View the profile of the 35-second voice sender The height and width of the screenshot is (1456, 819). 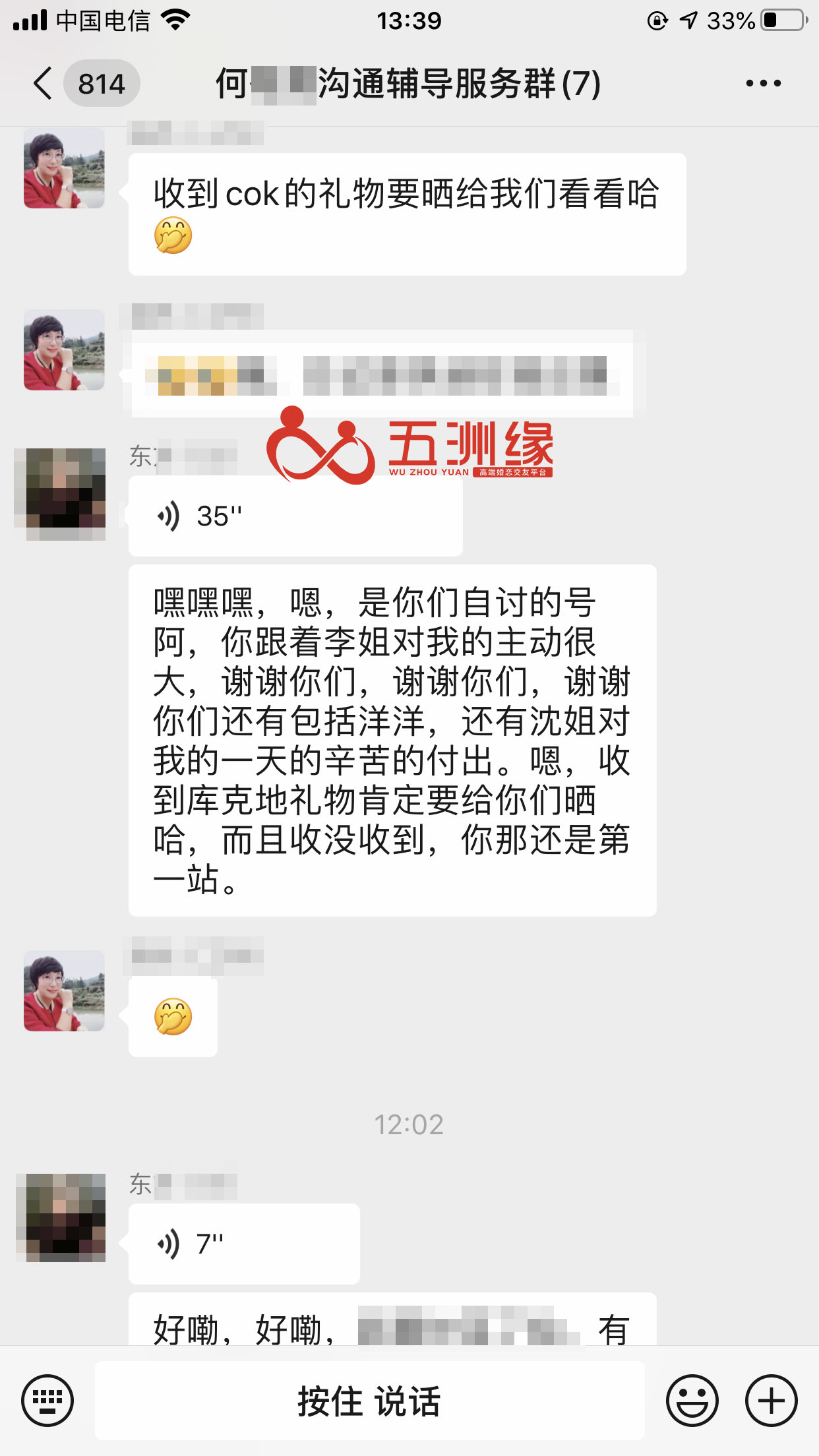coord(61,493)
